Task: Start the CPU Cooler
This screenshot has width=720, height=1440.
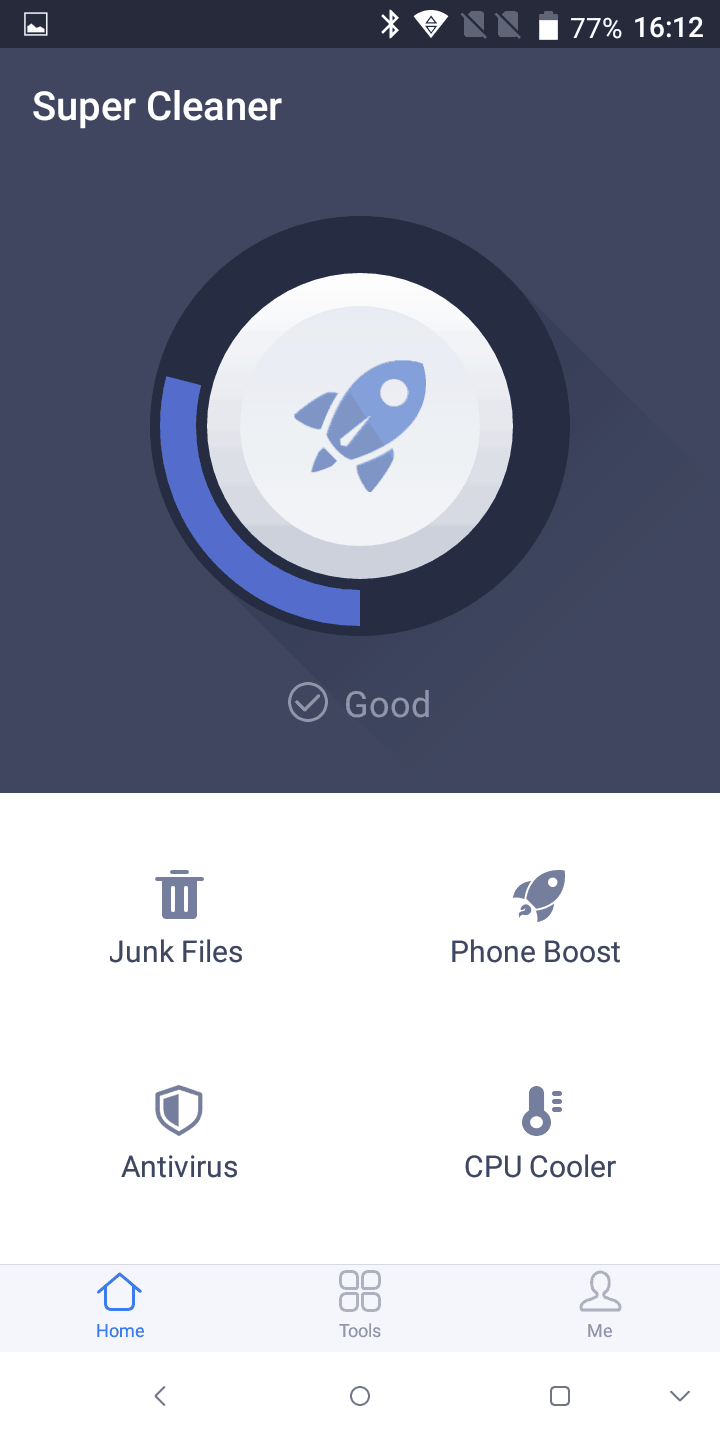Action: click(540, 1133)
